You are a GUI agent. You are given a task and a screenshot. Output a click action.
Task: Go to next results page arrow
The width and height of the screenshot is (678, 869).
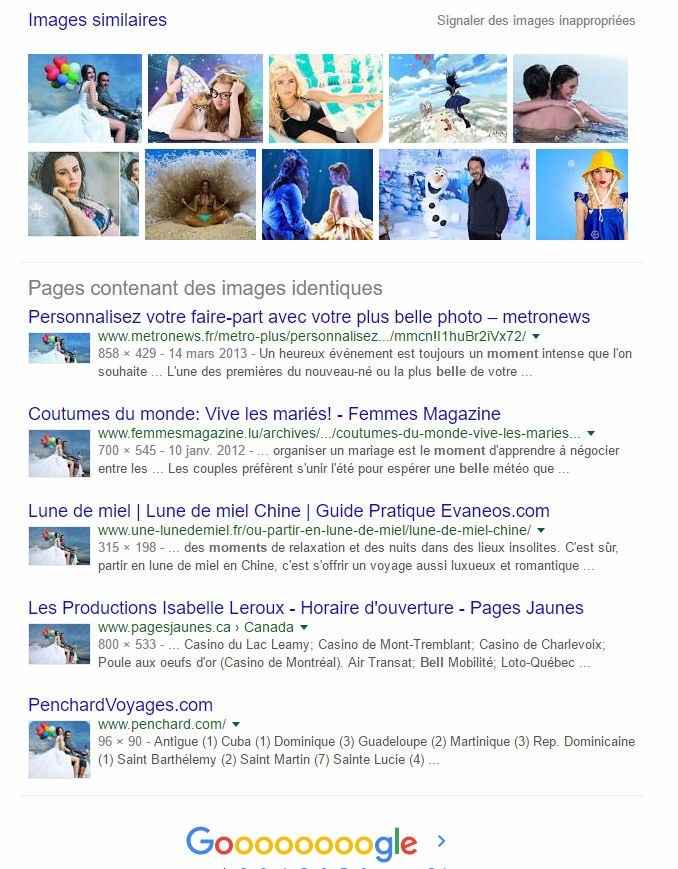tap(442, 842)
